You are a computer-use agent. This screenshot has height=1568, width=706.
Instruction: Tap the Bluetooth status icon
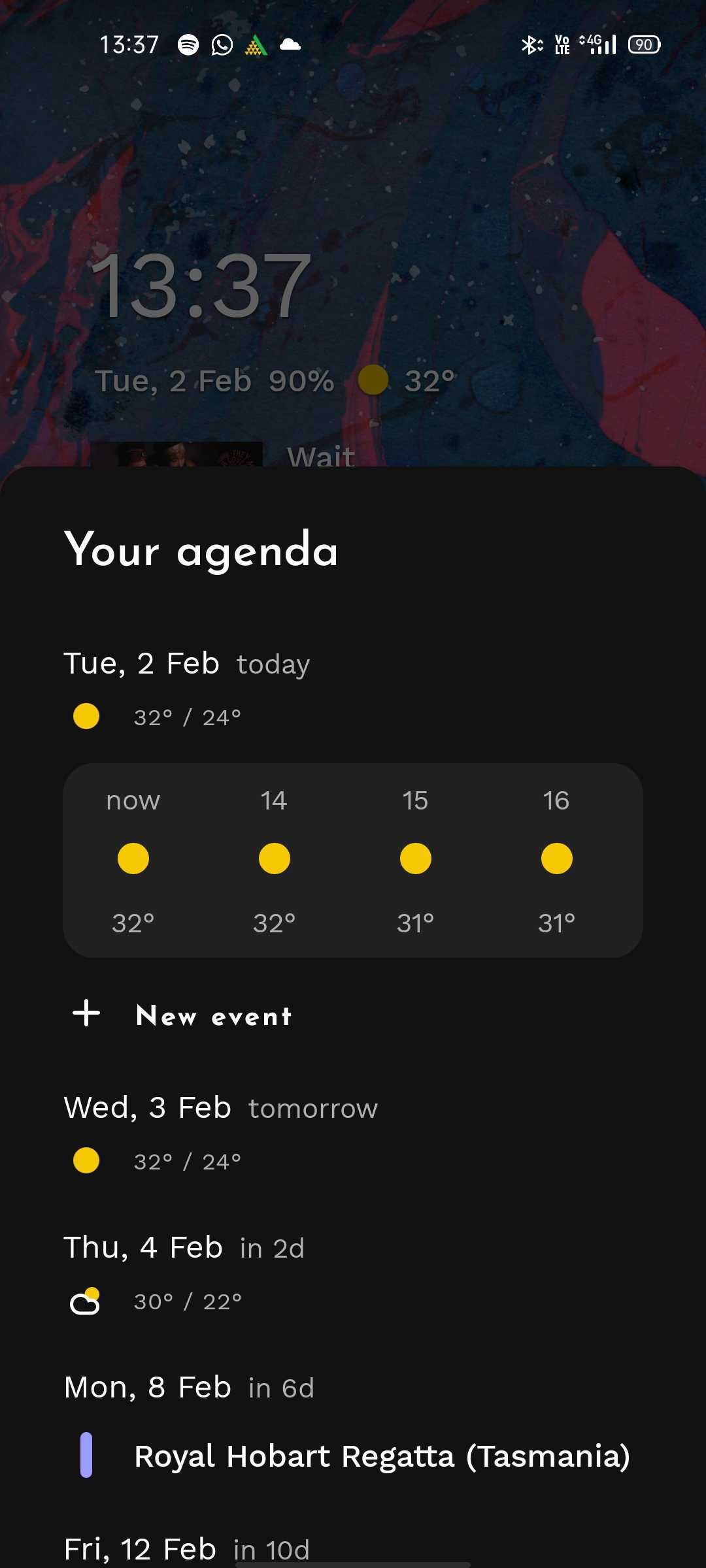pos(531,44)
